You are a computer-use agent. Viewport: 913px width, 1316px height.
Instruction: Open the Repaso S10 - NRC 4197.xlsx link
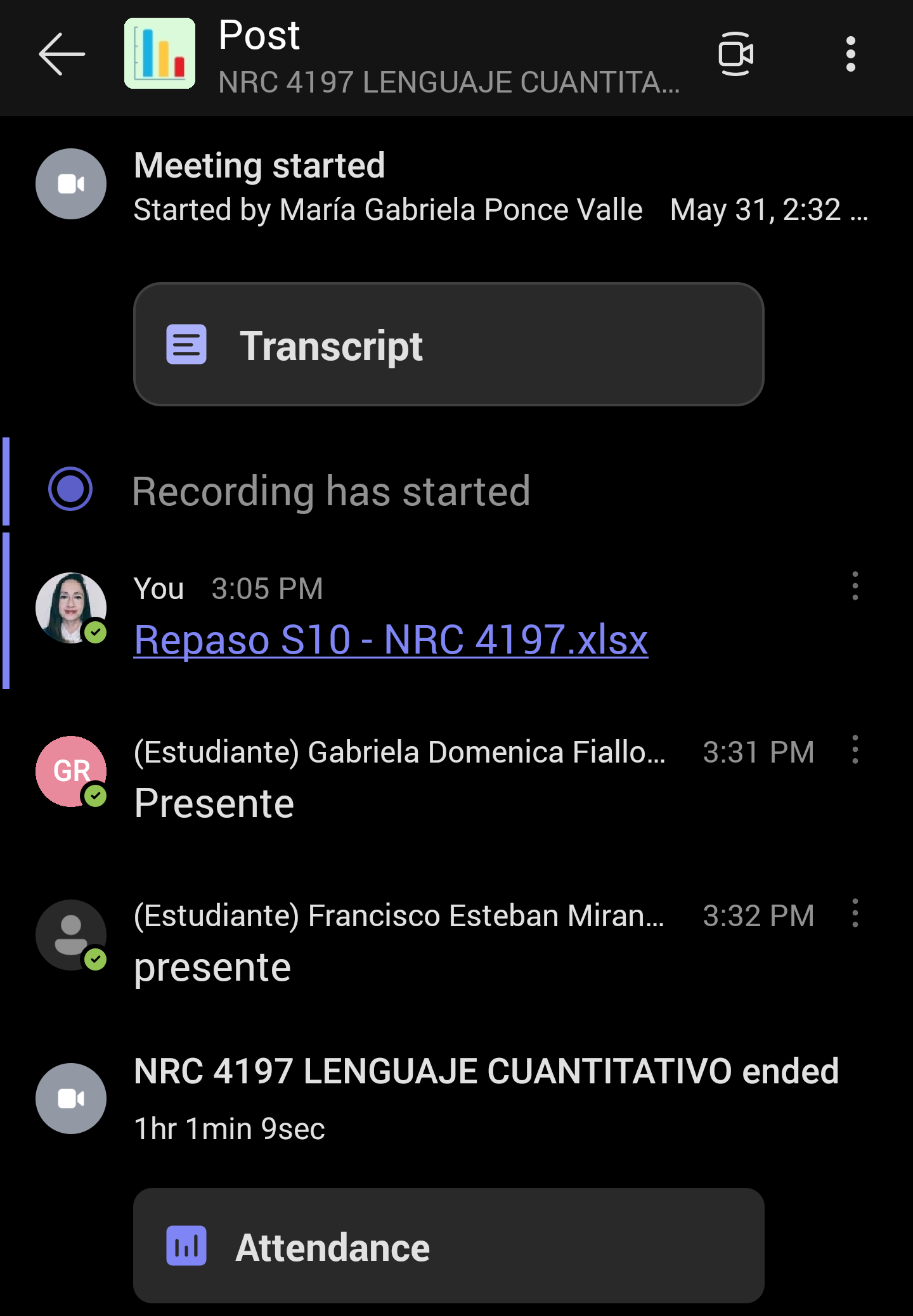(x=391, y=640)
